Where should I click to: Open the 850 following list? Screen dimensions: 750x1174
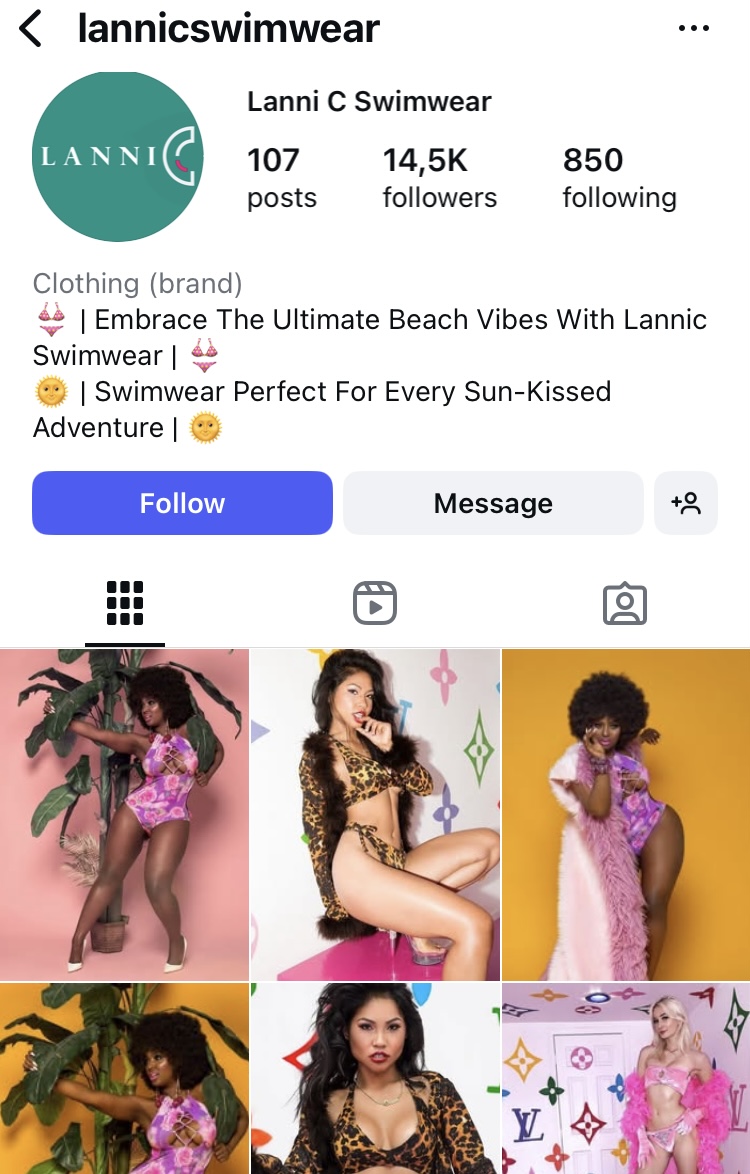619,177
